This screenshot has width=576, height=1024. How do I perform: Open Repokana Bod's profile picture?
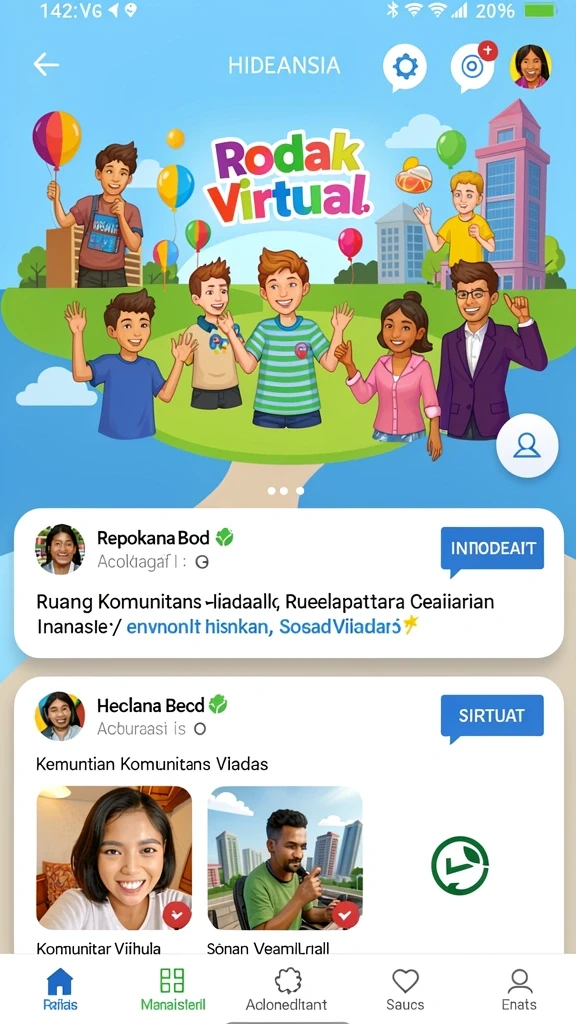(x=60, y=549)
